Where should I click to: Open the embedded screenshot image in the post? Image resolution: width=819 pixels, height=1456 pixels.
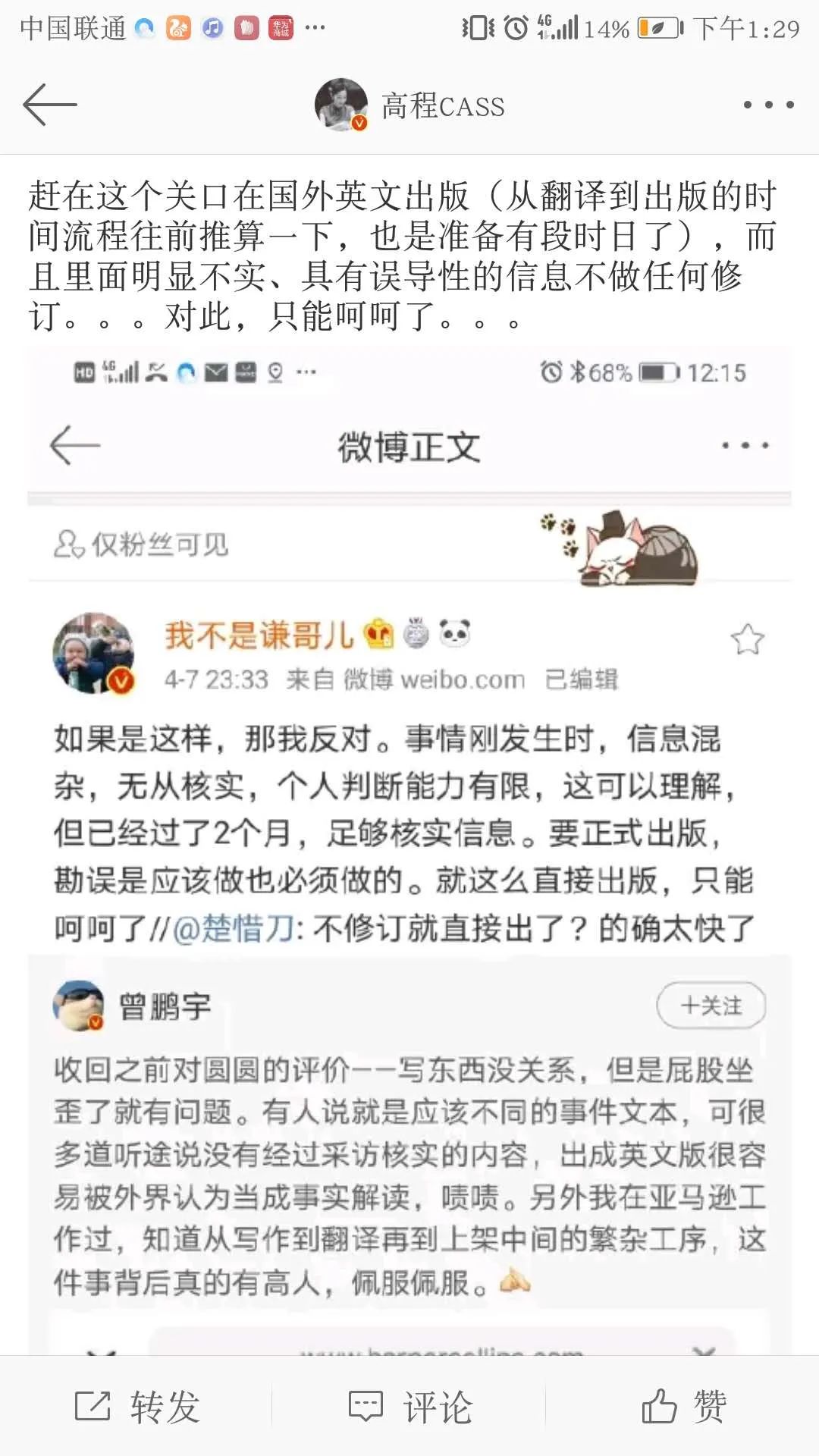409,851
